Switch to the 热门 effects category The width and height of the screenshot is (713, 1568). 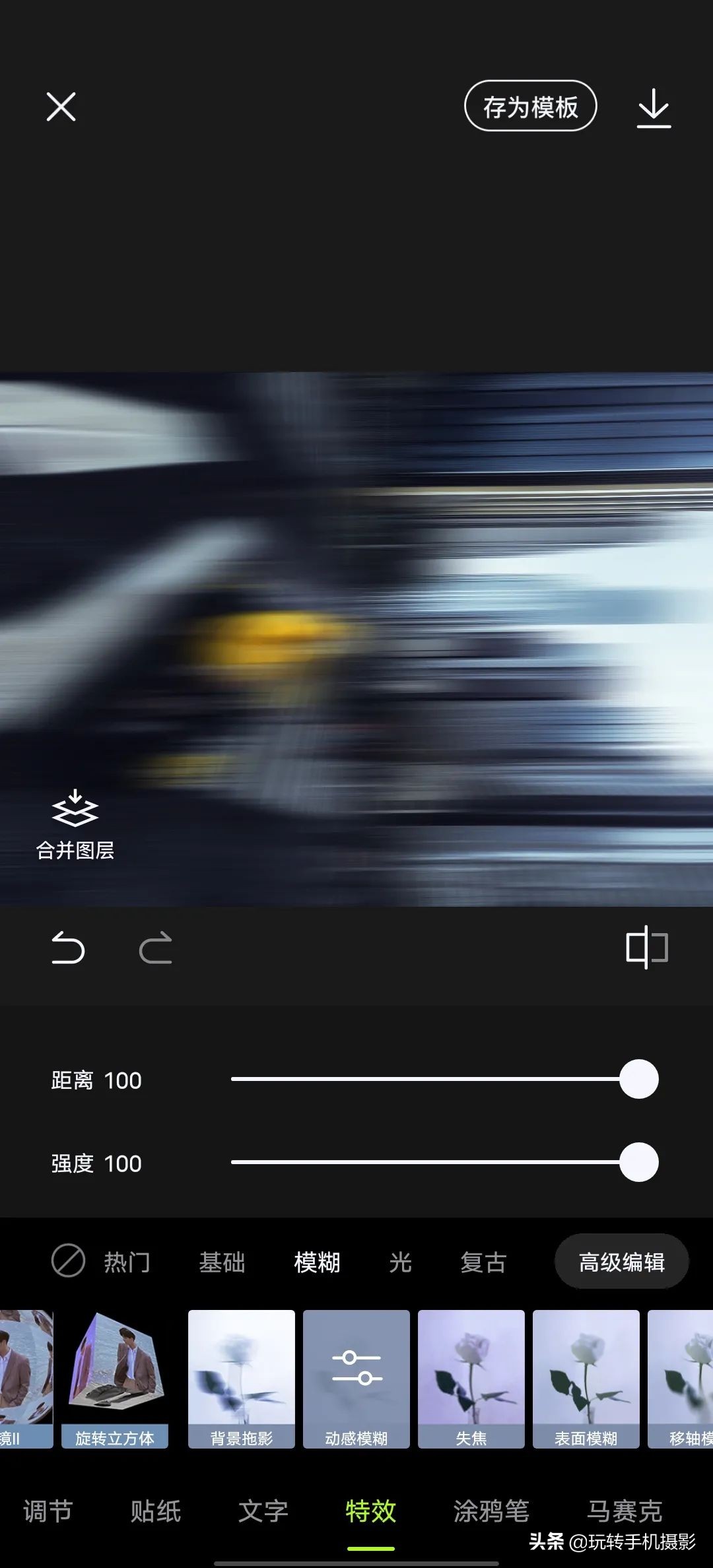tap(127, 1262)
